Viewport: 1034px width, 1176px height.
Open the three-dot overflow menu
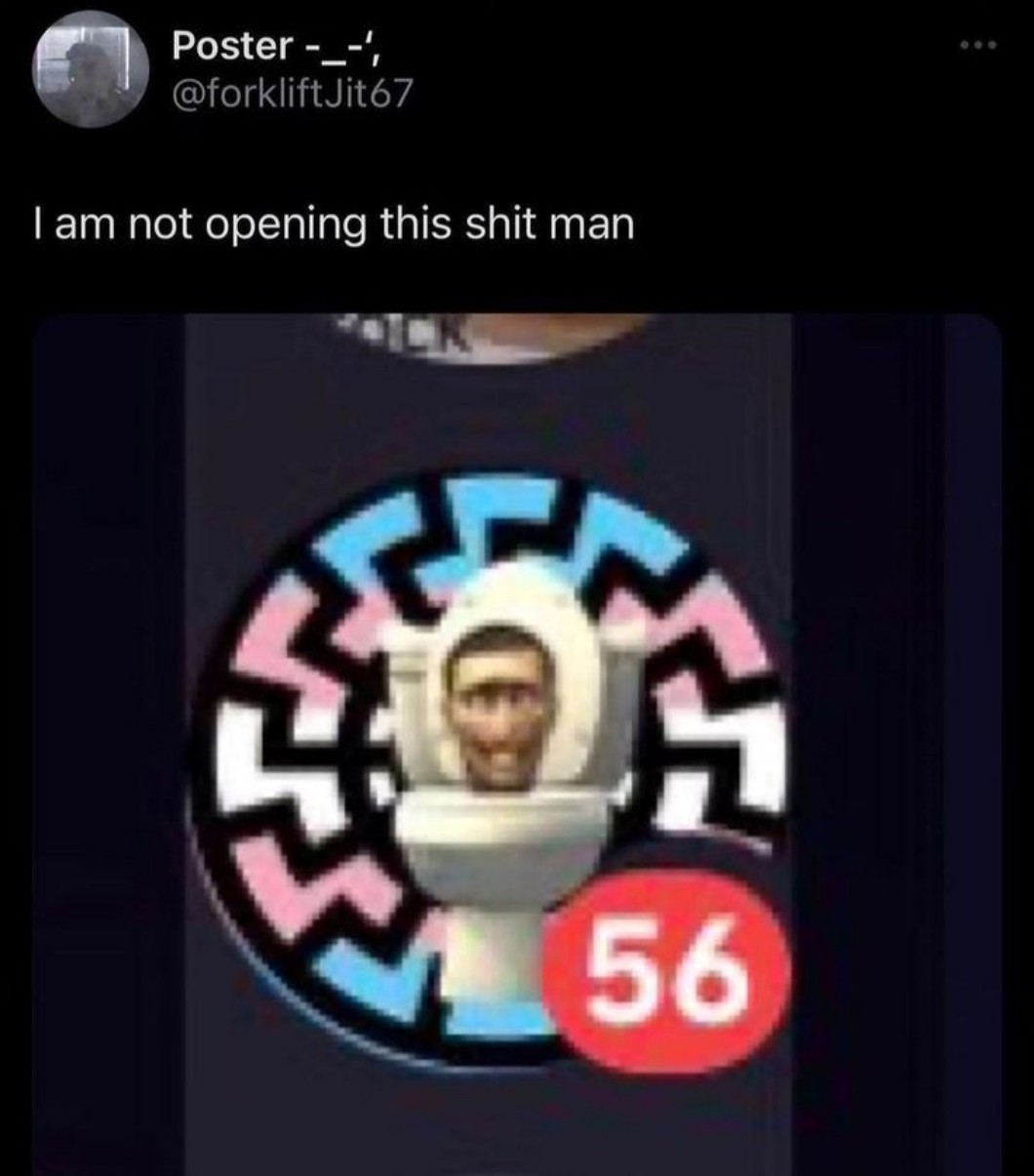pos(979,46)
